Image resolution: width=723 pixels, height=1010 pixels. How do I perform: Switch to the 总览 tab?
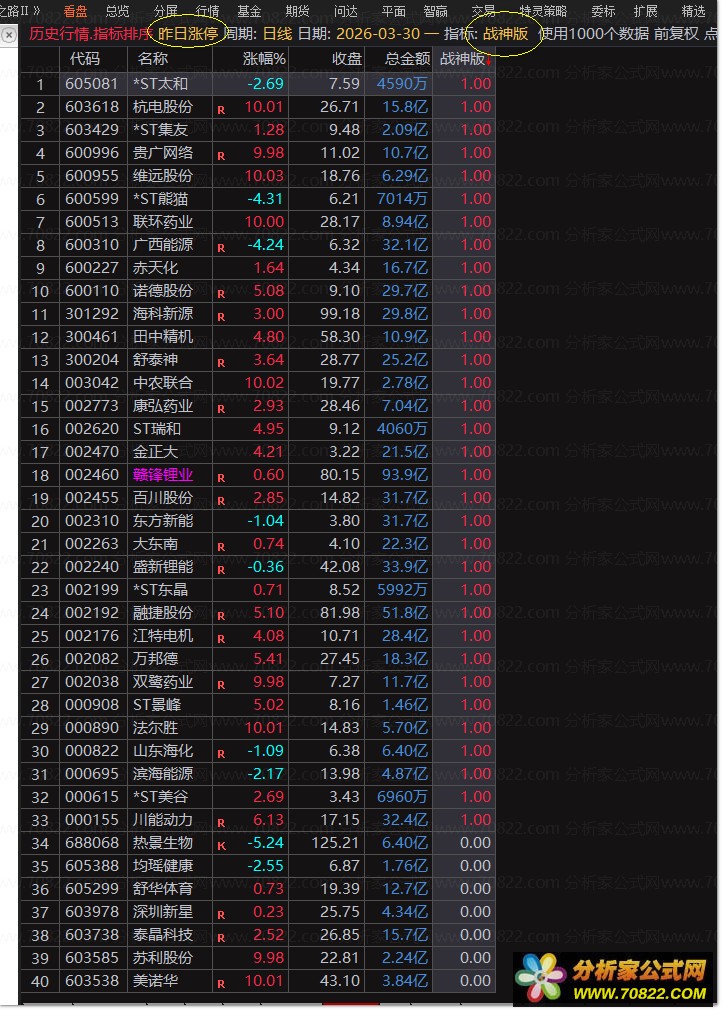117,11
